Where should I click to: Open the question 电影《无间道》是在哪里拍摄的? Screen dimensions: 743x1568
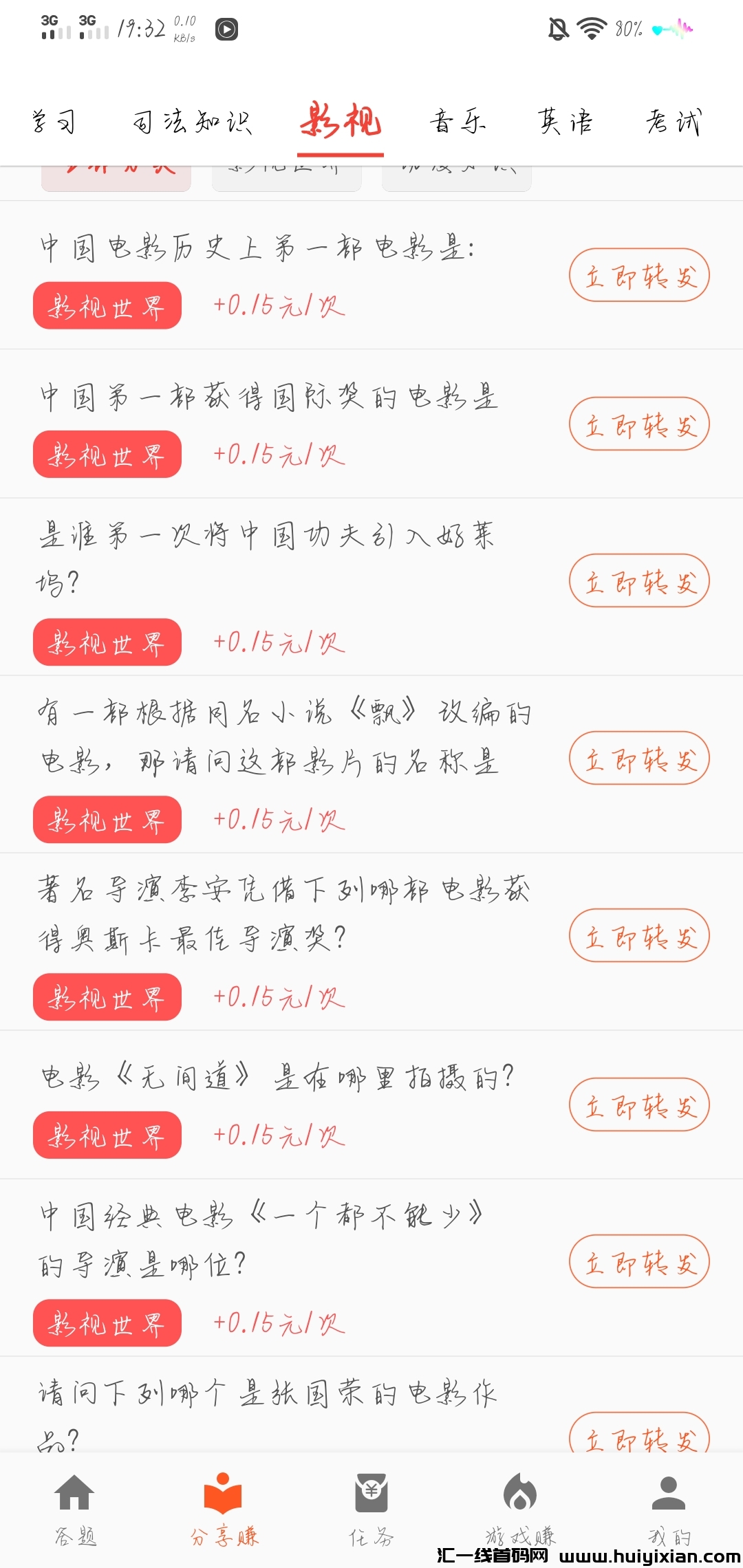pyautogui.click(x=277, y=1077)
